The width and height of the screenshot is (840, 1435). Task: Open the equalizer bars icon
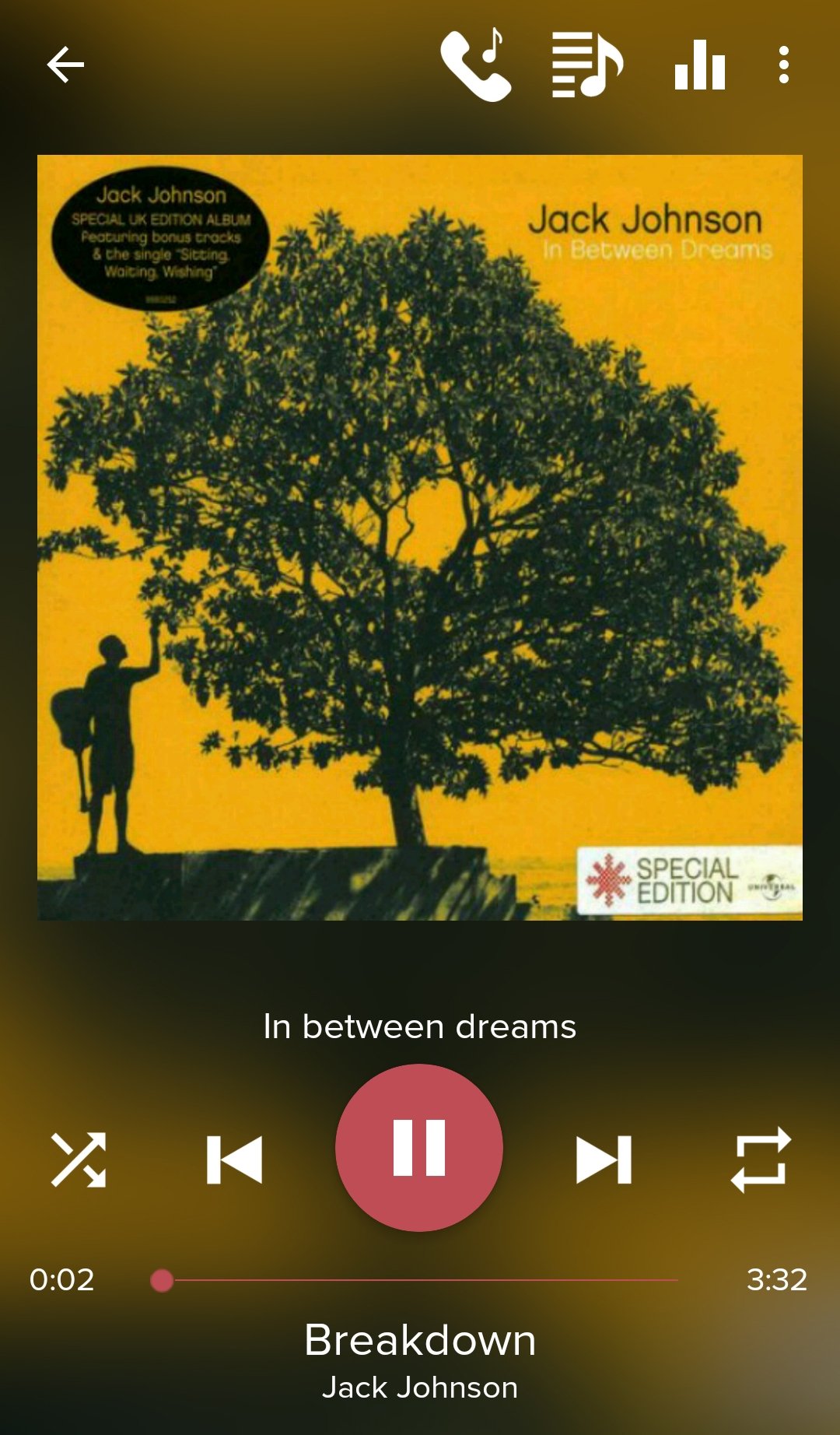(x=700, y=65)
